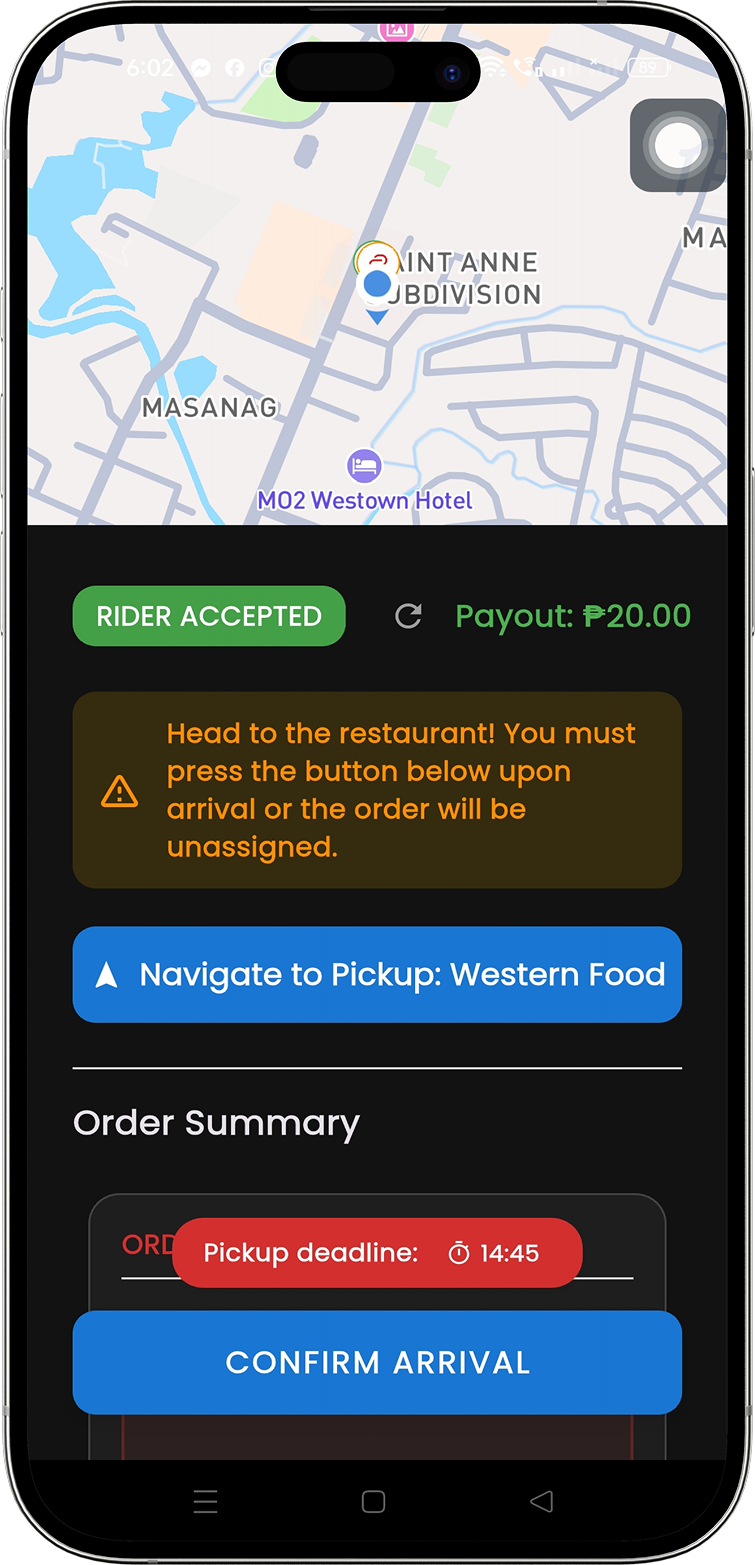Confirm arrival at the restaurant
The width and height of the screenshot is (755, 1565).
[x=377, y=1362]
